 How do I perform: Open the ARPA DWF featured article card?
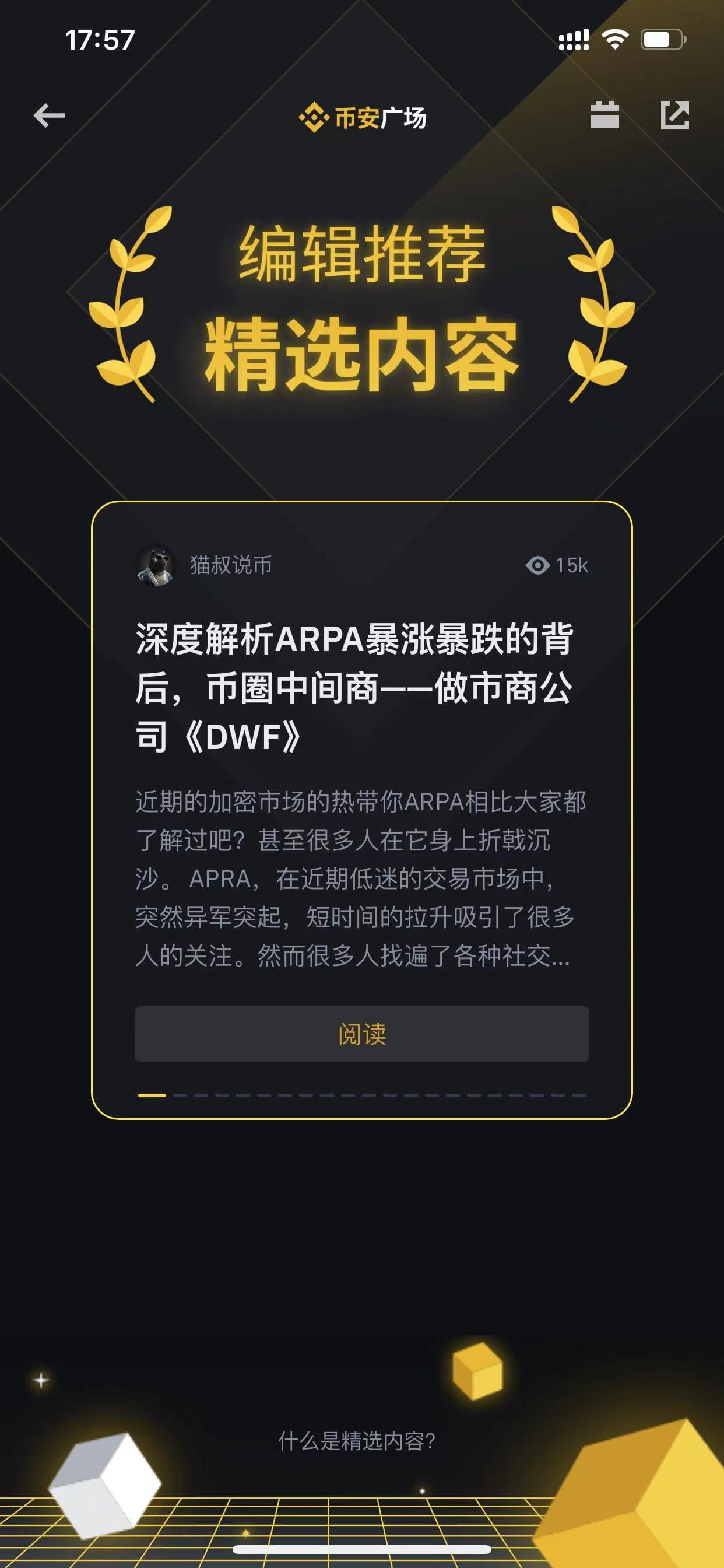click(x=362, y=810)
